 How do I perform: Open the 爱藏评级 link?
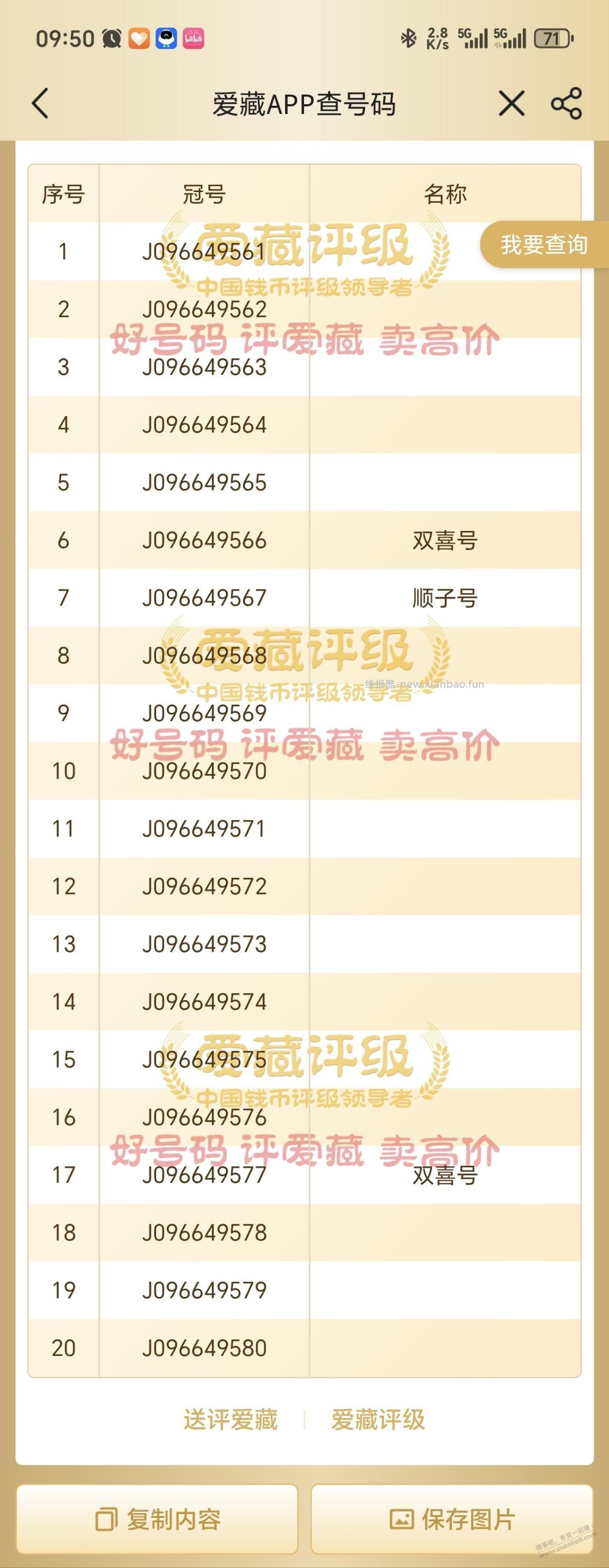(378, 1420)
